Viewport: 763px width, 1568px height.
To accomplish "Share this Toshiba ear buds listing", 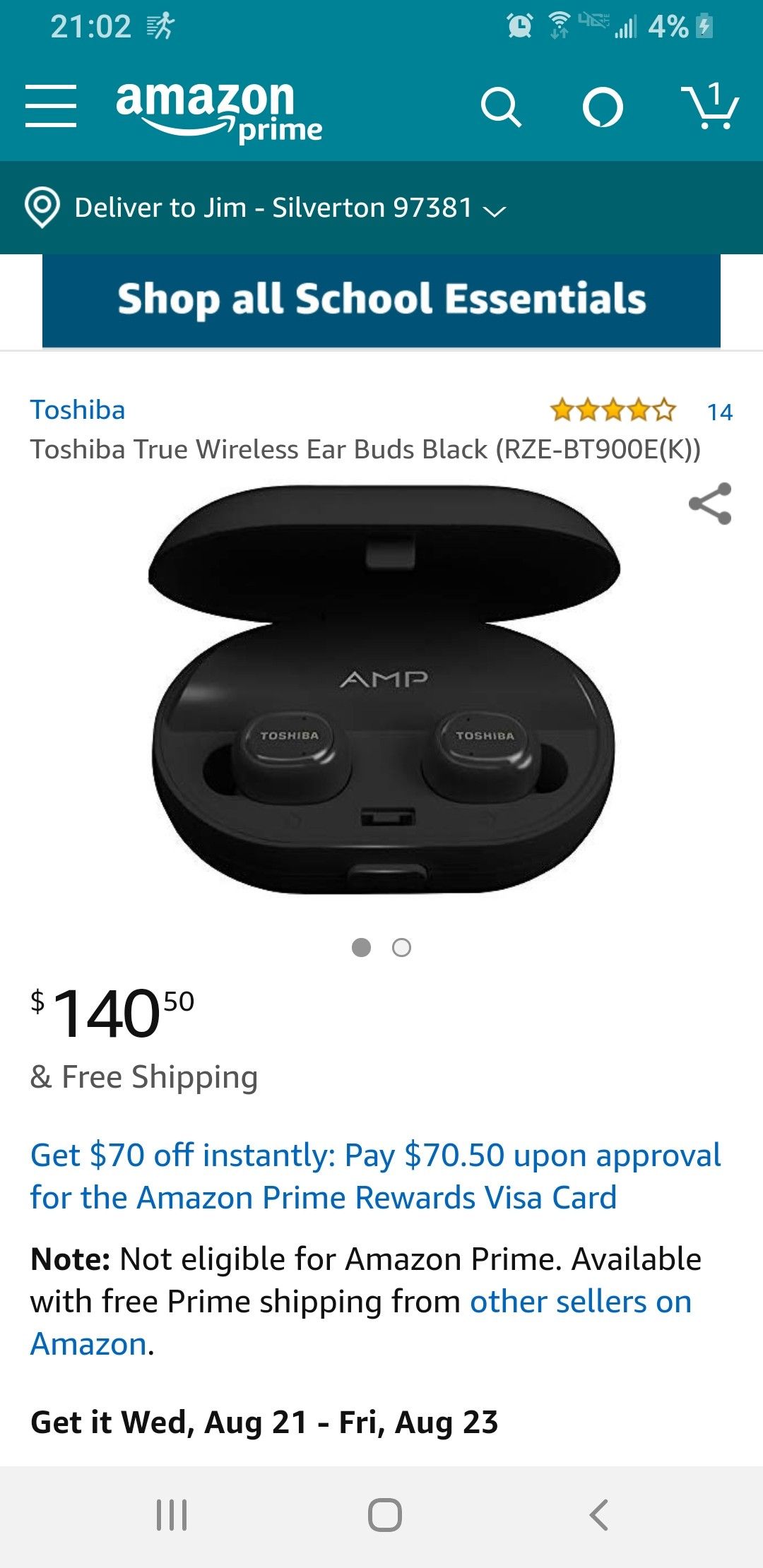I will point(710,504).
